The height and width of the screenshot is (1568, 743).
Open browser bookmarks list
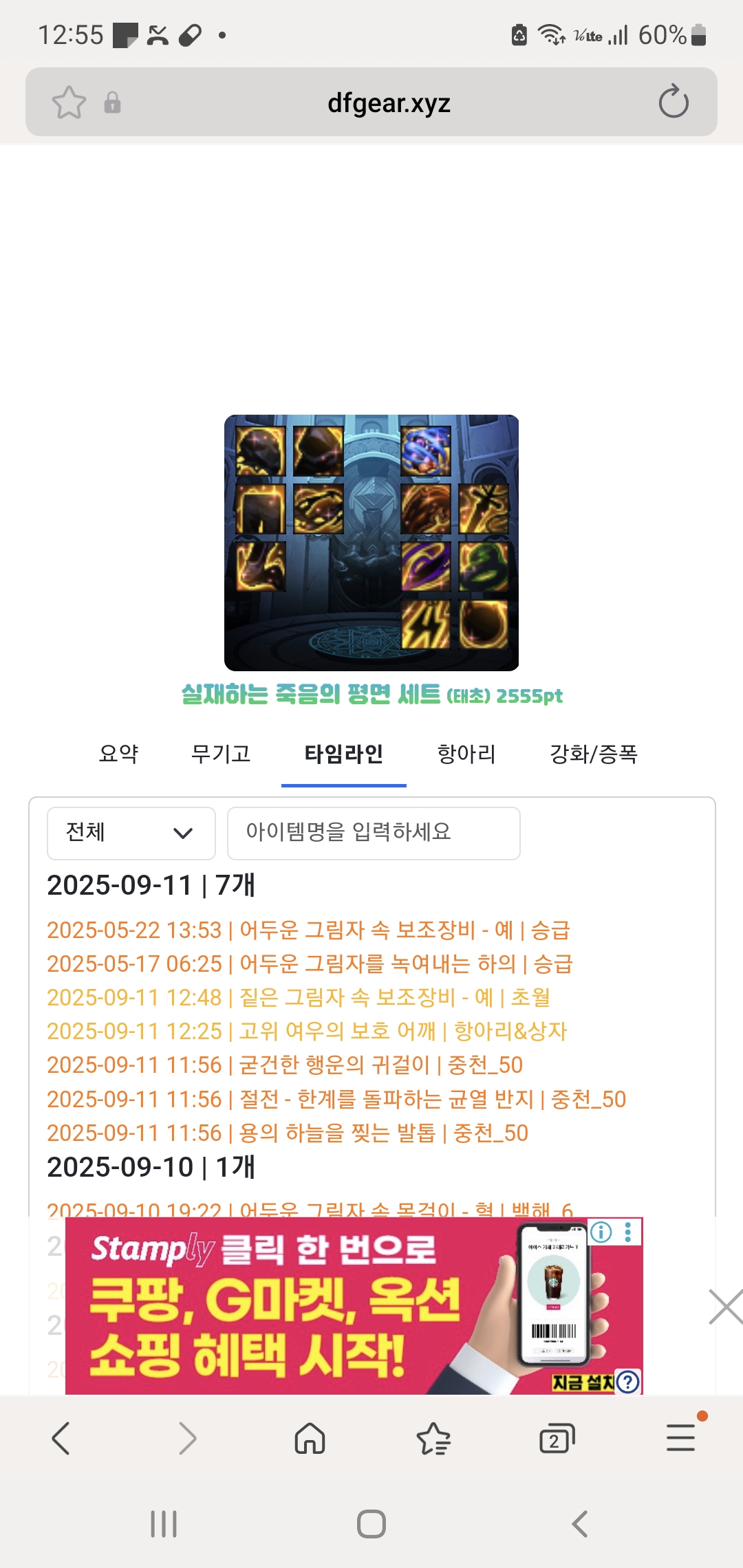point(433,1438)
